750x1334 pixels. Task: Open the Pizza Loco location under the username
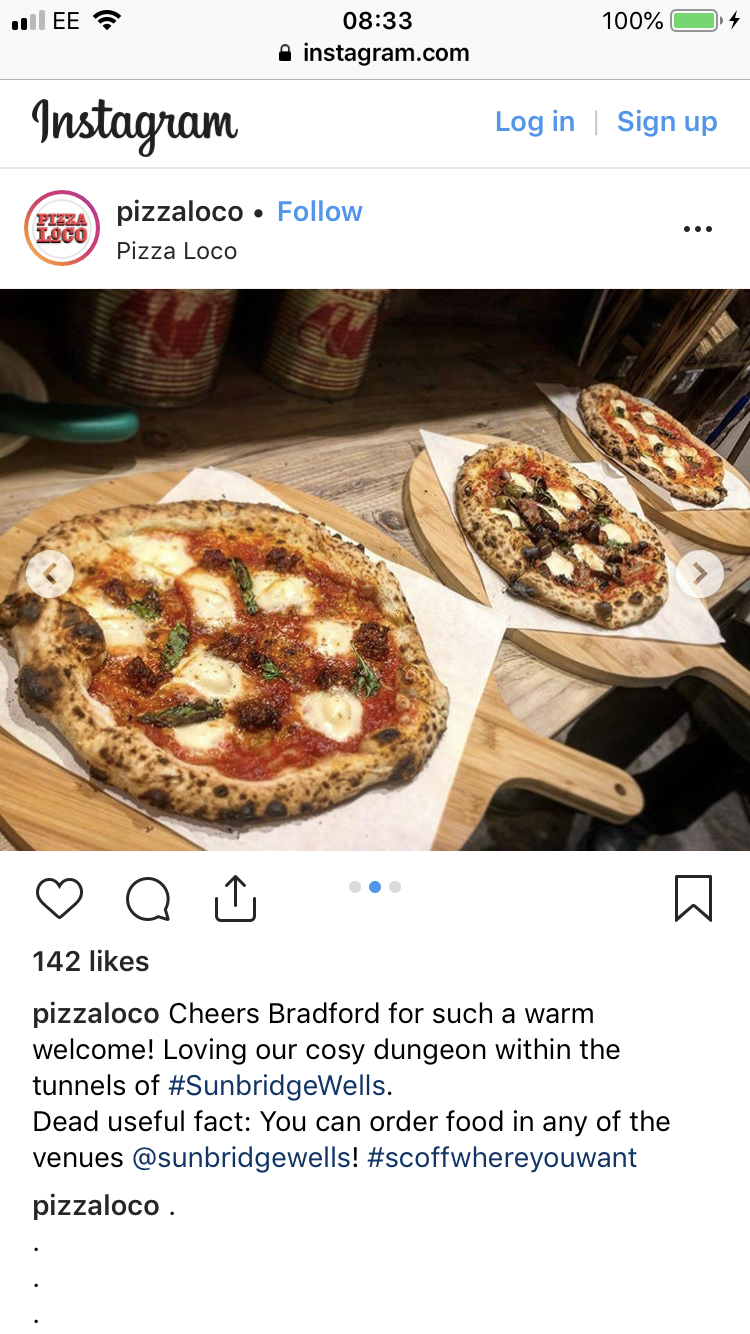tap(177, 251)
